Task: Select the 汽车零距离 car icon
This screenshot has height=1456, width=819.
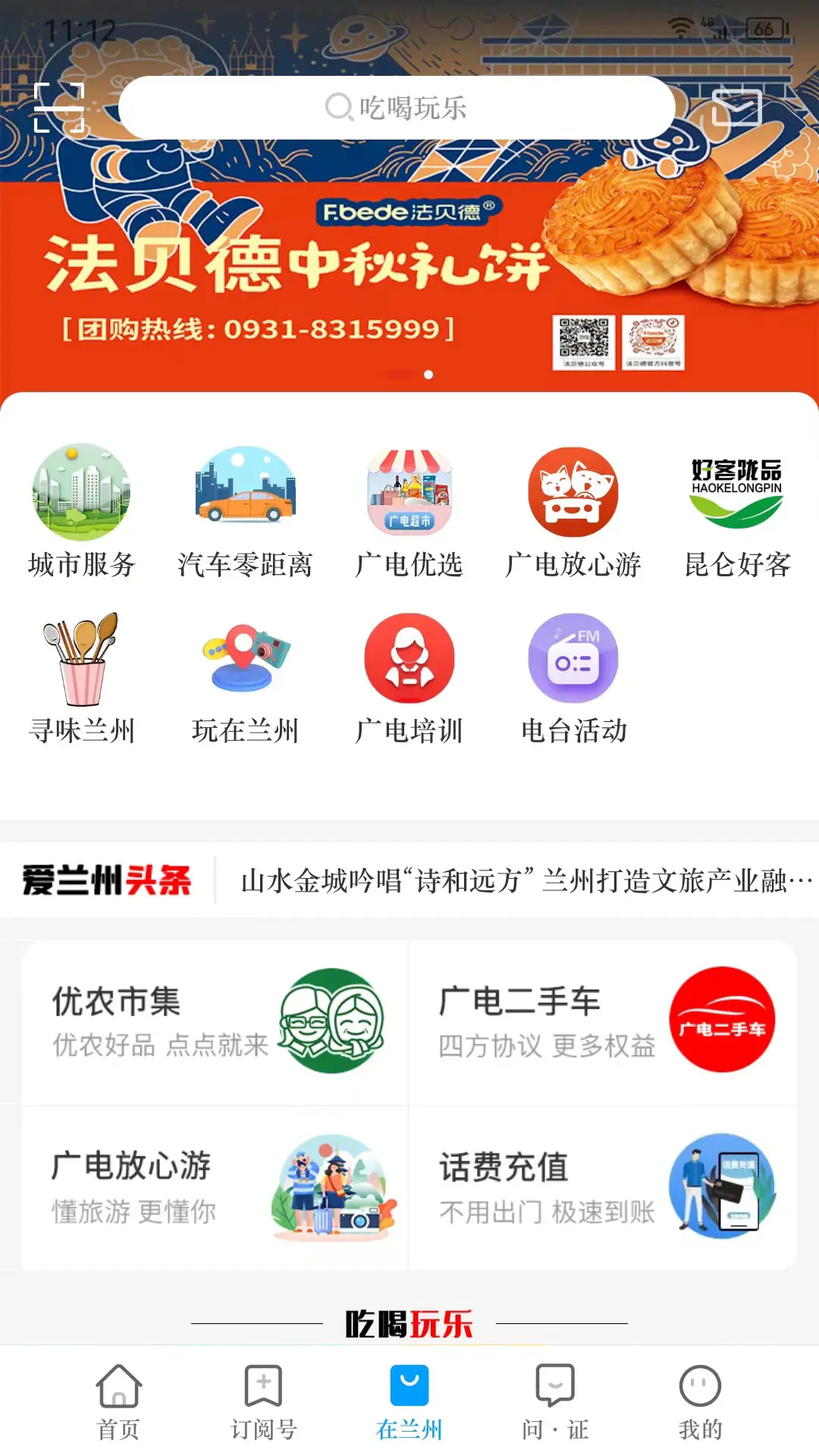Action: (x=245, y=493)
